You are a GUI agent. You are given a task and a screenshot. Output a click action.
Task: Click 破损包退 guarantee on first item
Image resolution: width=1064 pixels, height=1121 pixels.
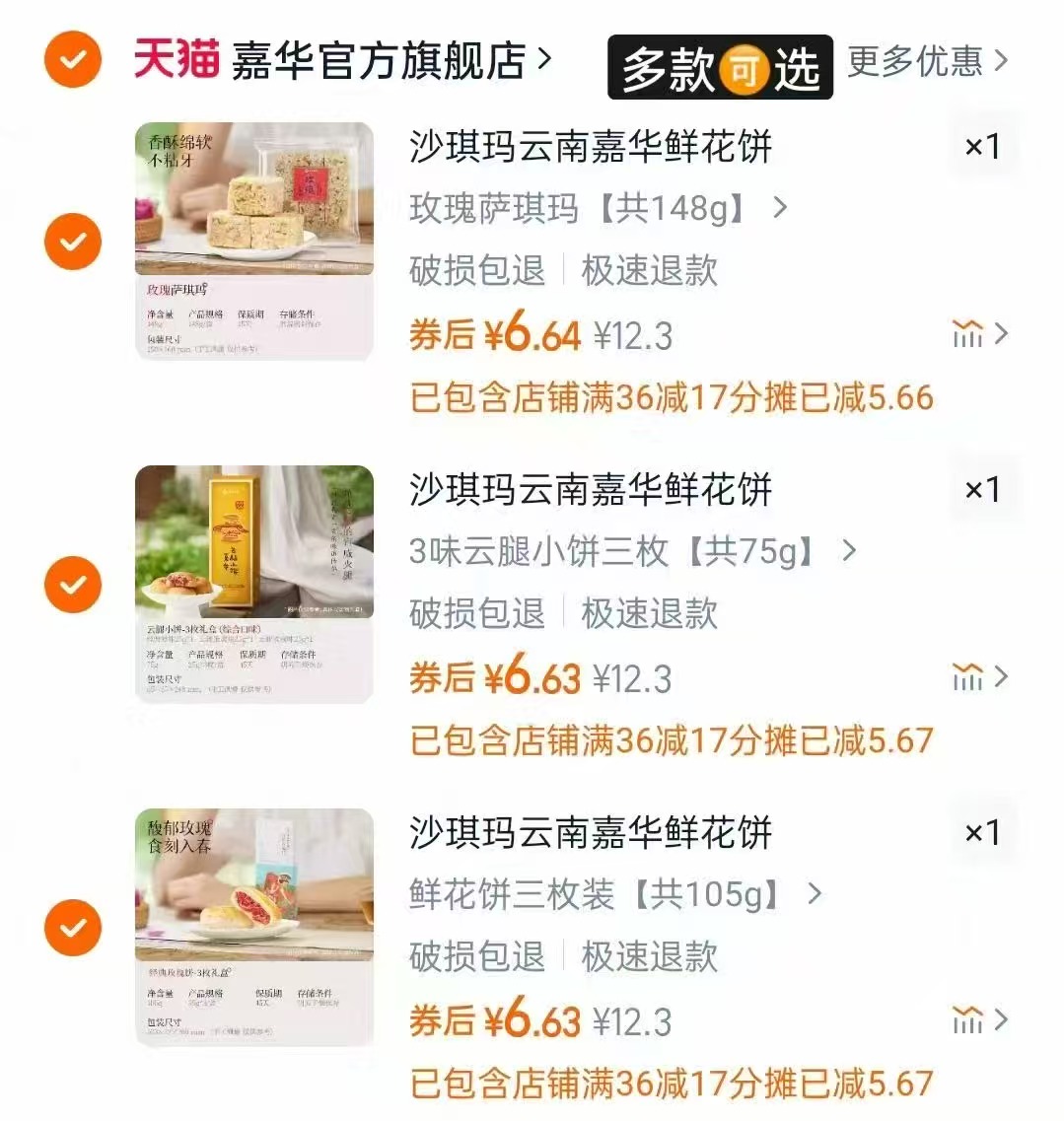coord(477,272)
